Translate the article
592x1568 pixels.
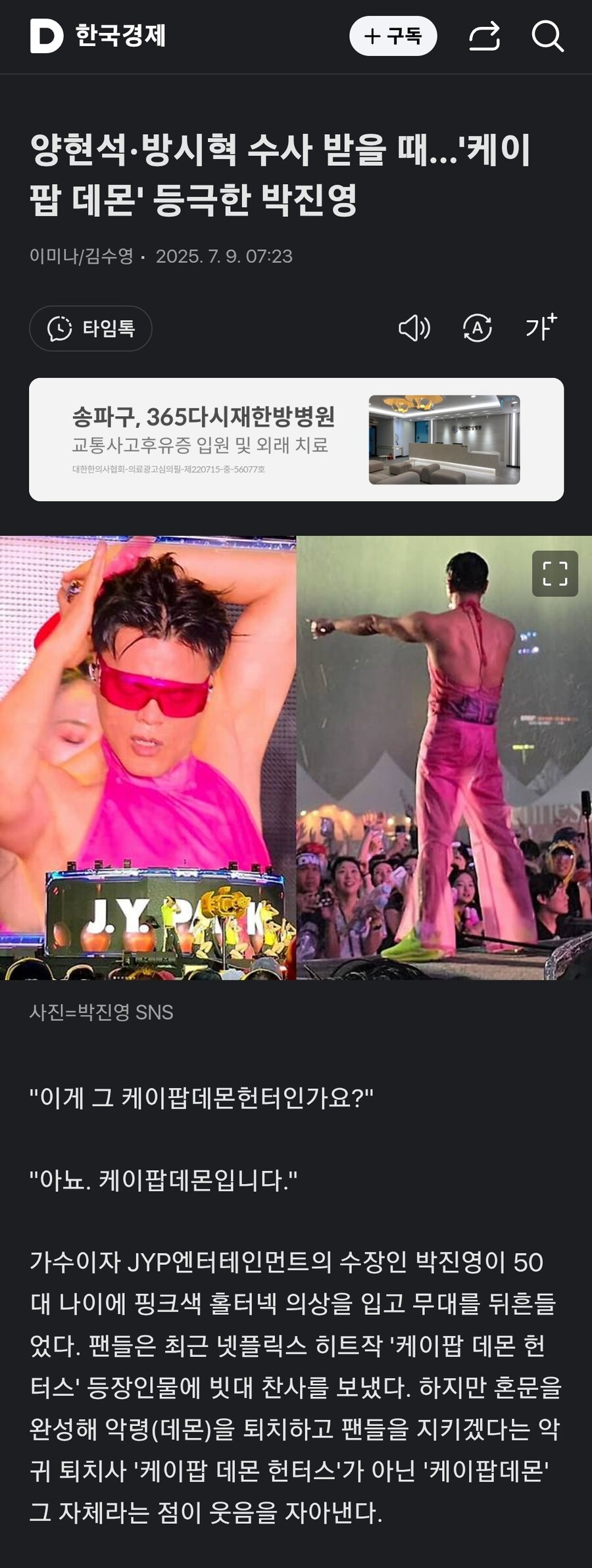478,328
